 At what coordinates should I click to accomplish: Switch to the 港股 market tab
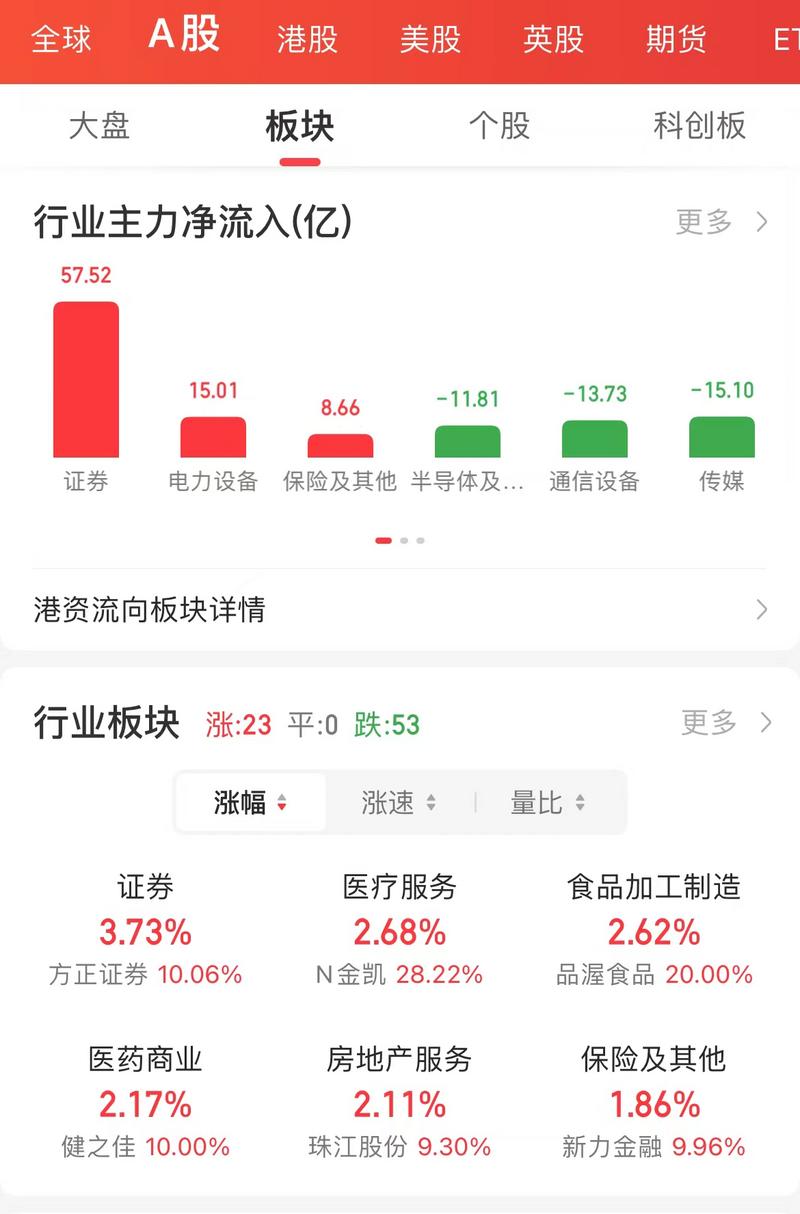[x=305, y=40]
